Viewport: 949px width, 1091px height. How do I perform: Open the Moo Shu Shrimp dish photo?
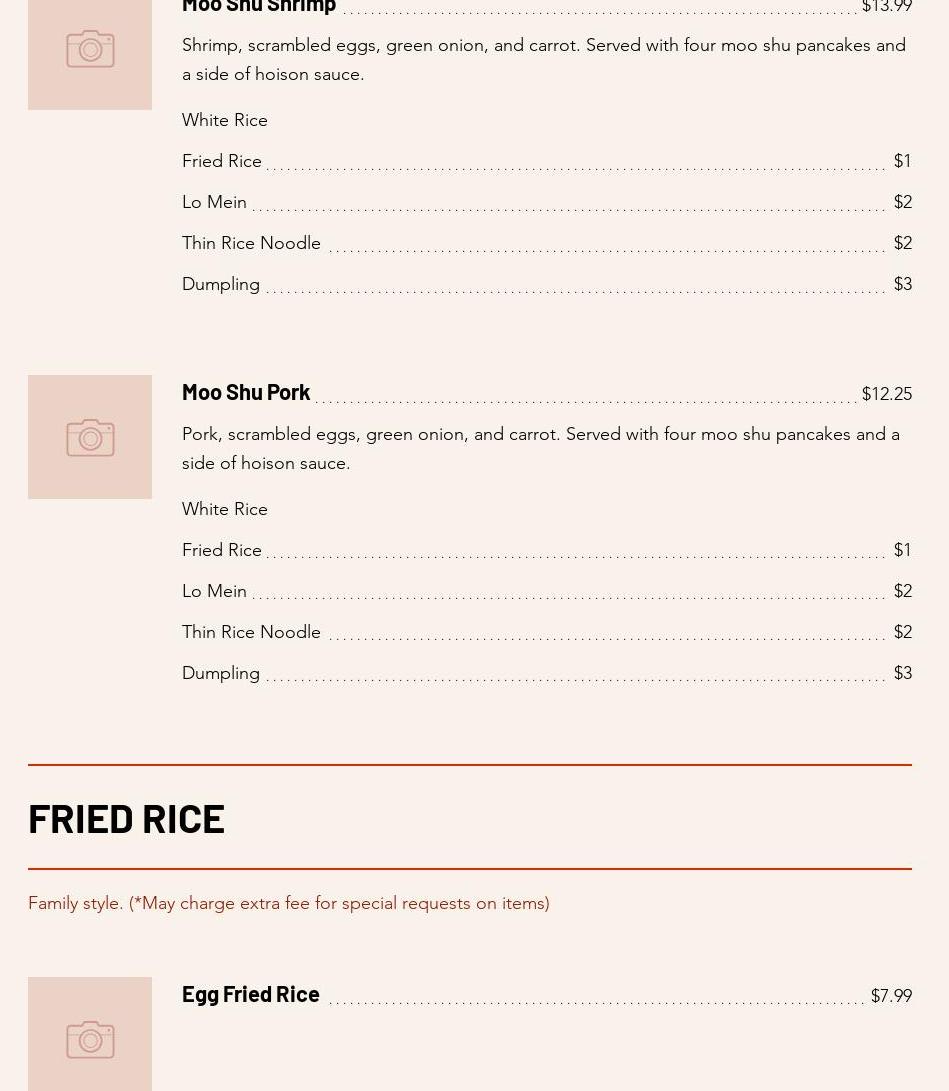click(x=90, y=52)
